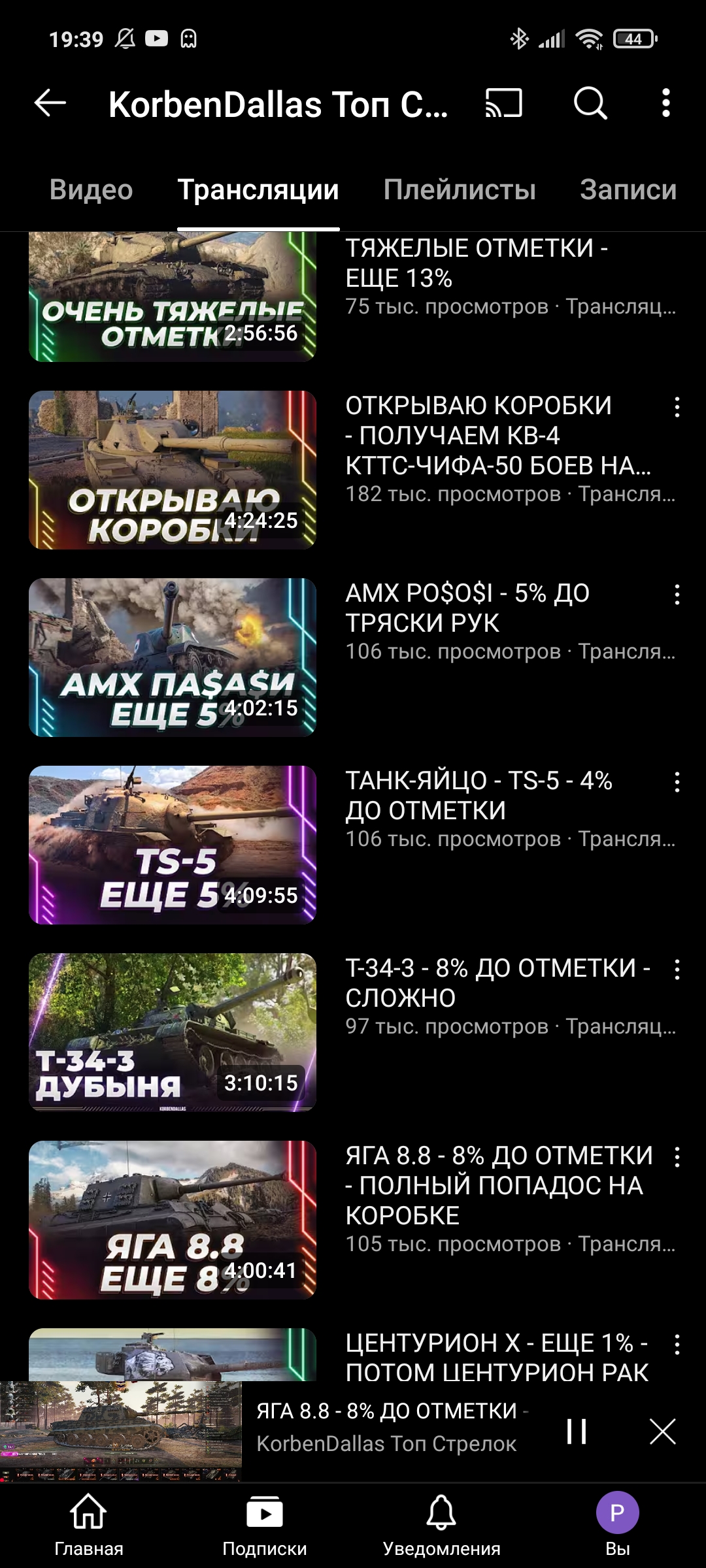Open options for the TS-5 video
Viewport: 706px width, 1568px height.
pyautogui.click(x=677, y=782)
